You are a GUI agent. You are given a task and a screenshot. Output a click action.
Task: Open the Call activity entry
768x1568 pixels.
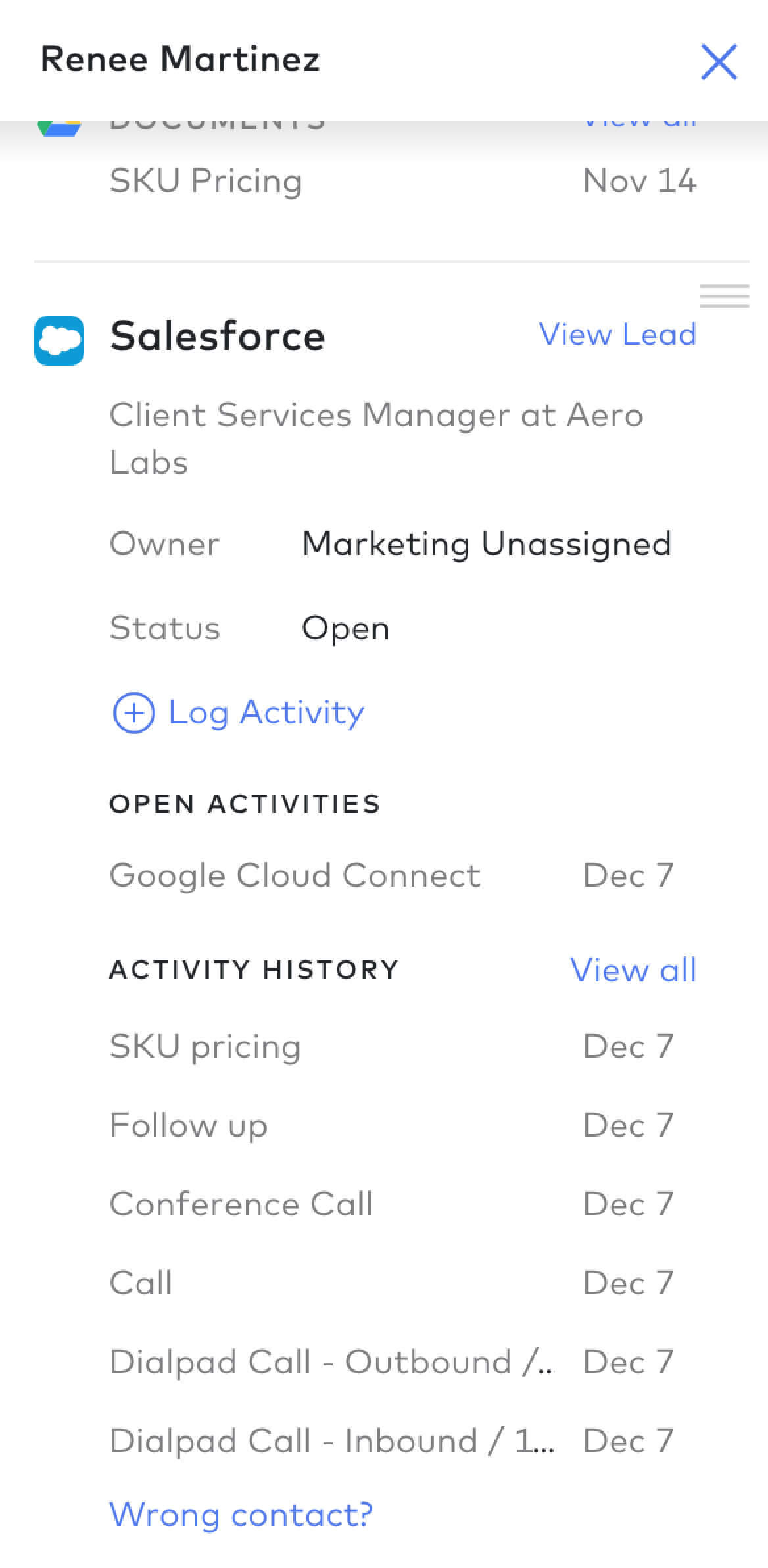click(x=392, y=1283)
